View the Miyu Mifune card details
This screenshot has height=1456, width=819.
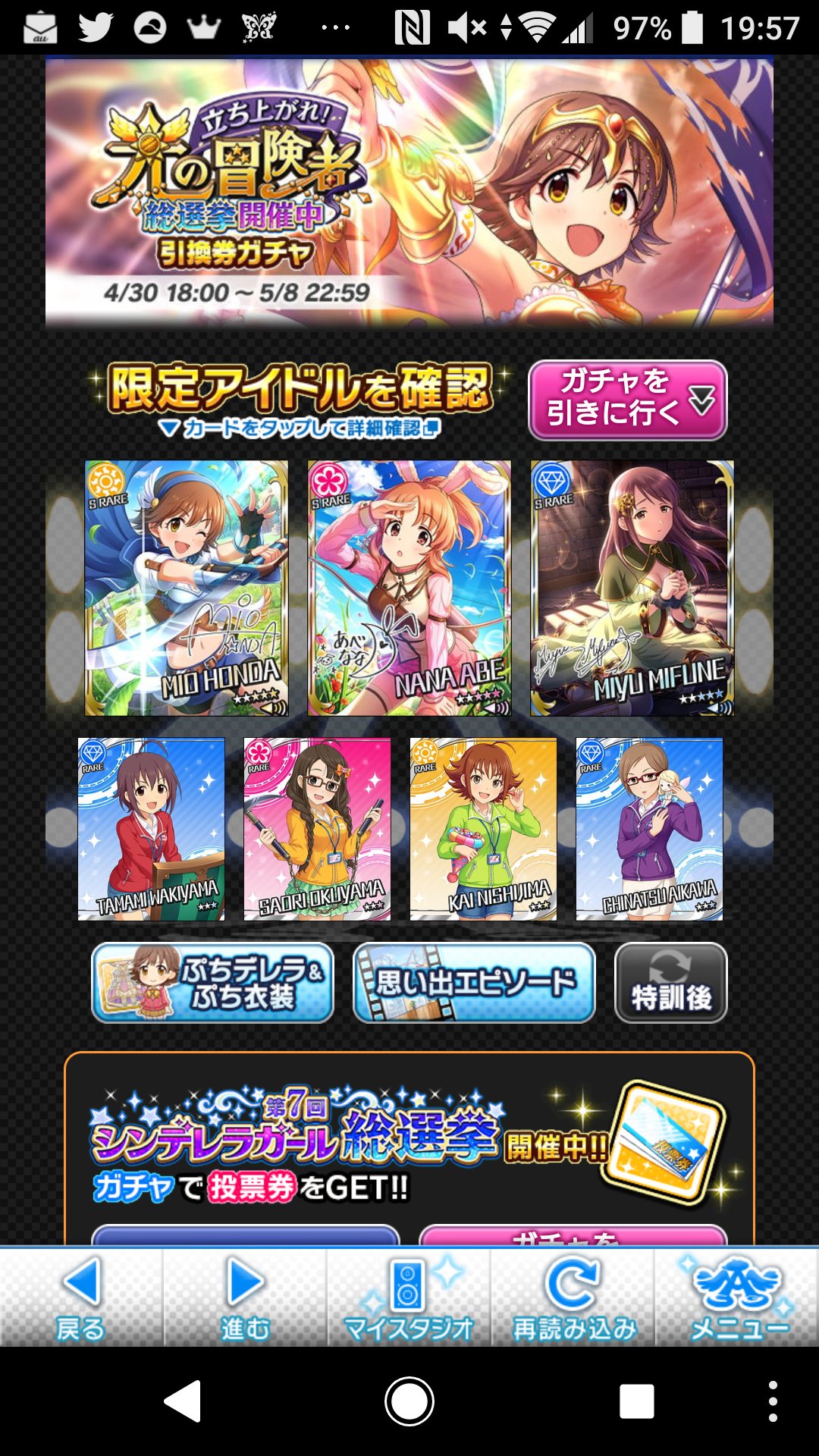[632, 588]
